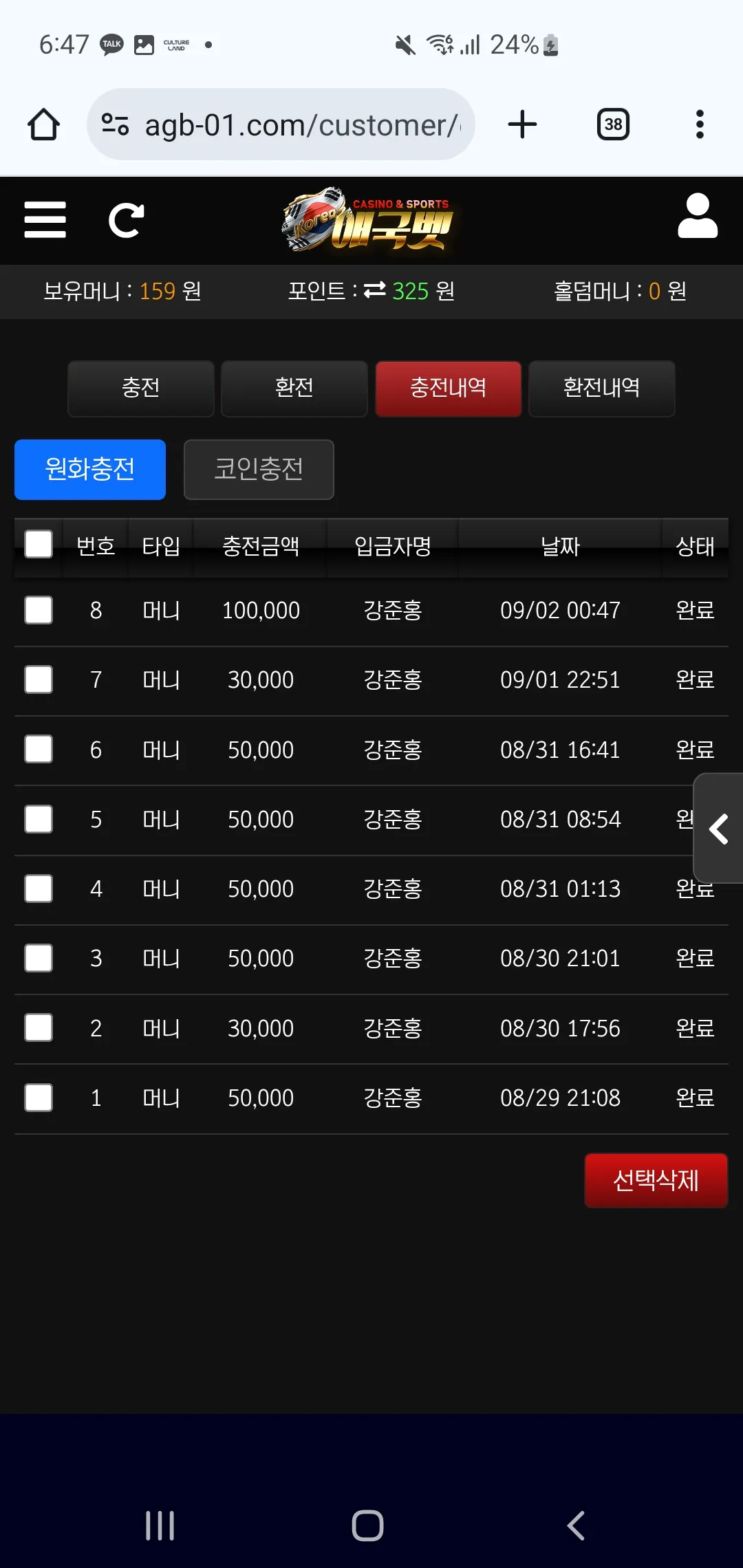Open the user profile icon
The width and height of the screenshot is (743, 1568).
click(698, 216)
